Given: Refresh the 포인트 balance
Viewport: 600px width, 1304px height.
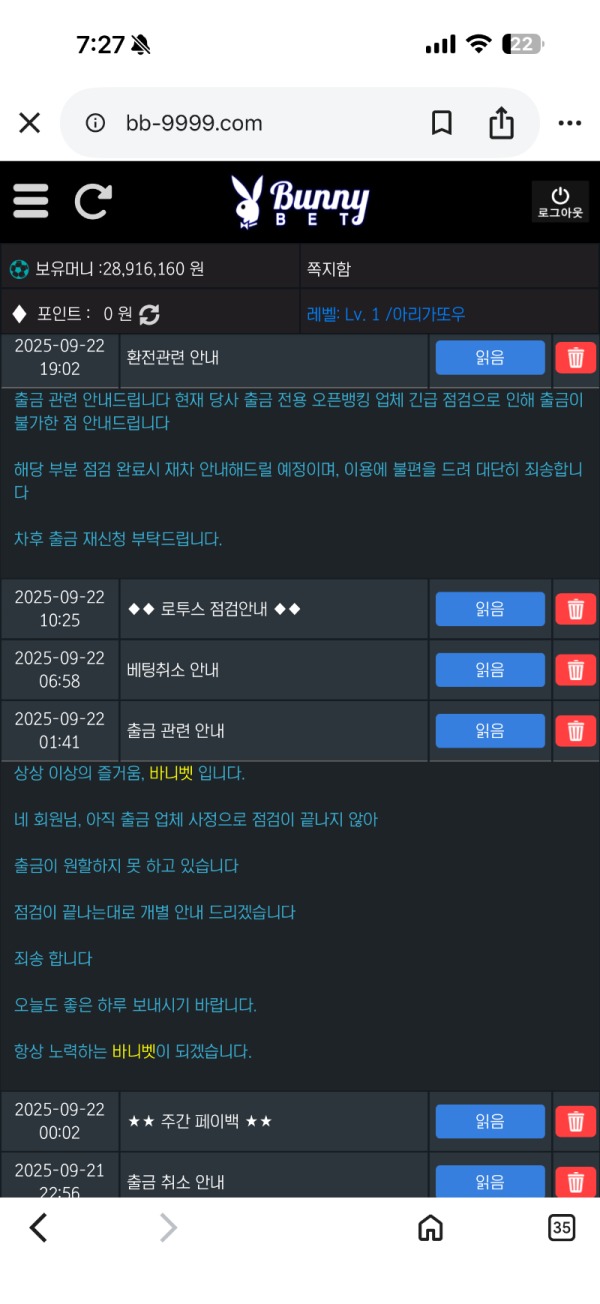Looking at the screenshot, I should [x=149, y=315].
